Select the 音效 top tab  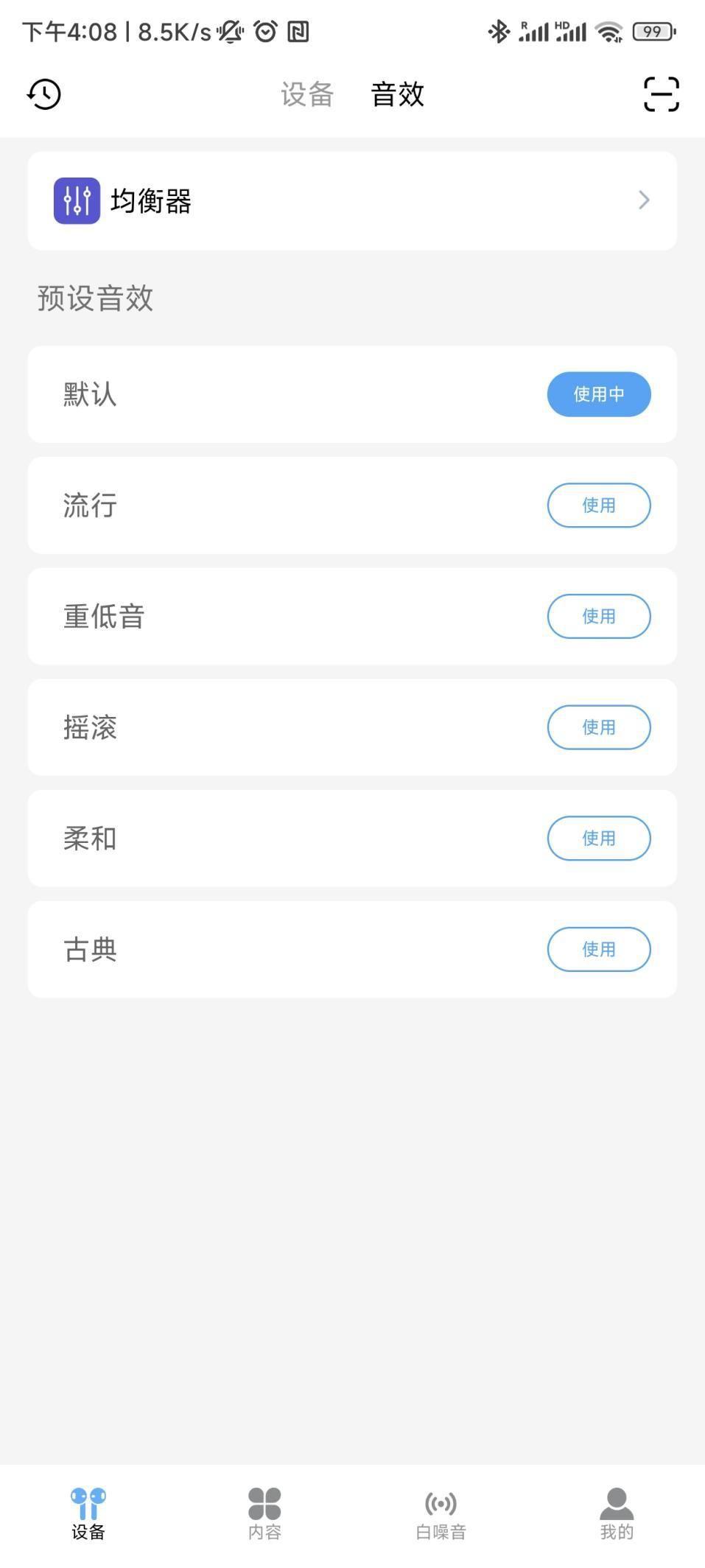point(398,94)
